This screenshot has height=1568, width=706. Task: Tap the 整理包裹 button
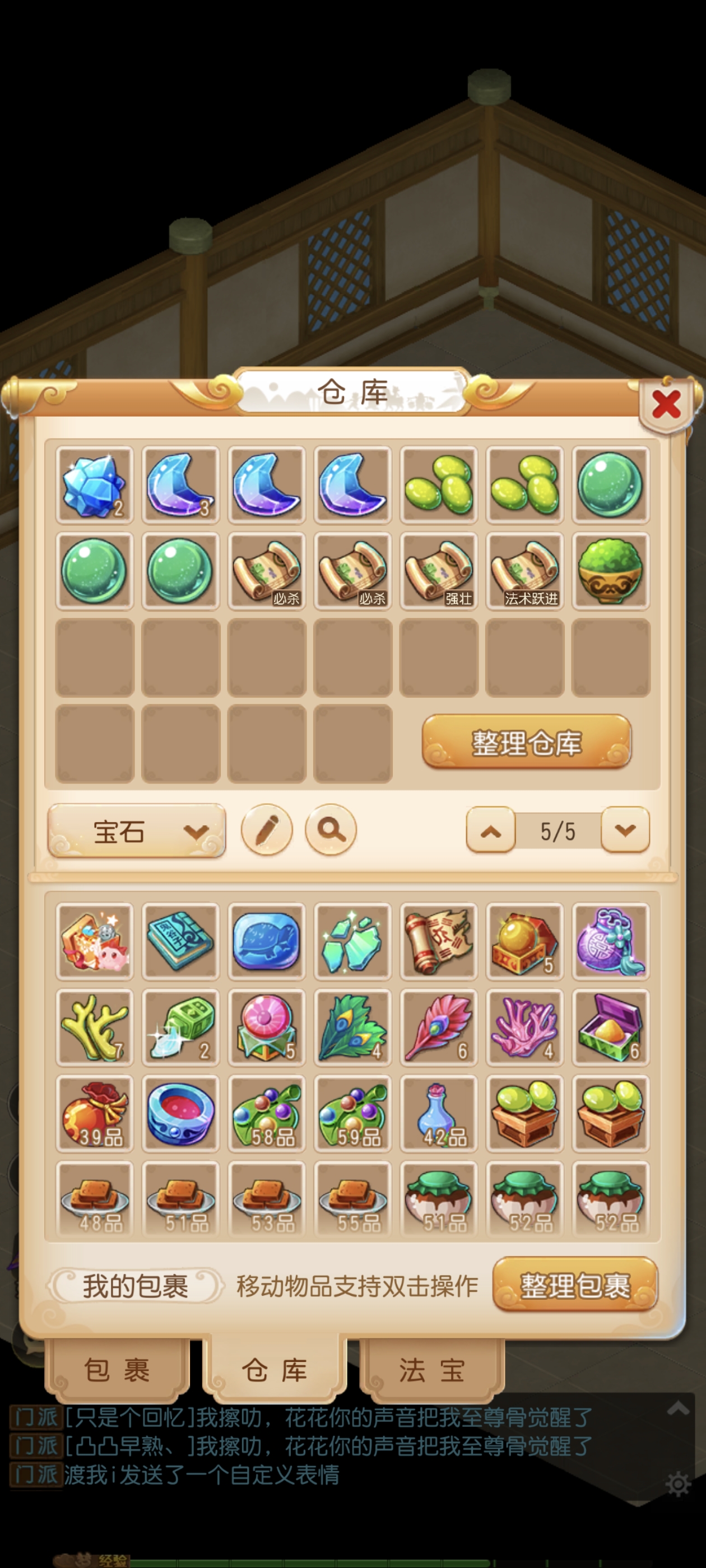point(574,1286)
